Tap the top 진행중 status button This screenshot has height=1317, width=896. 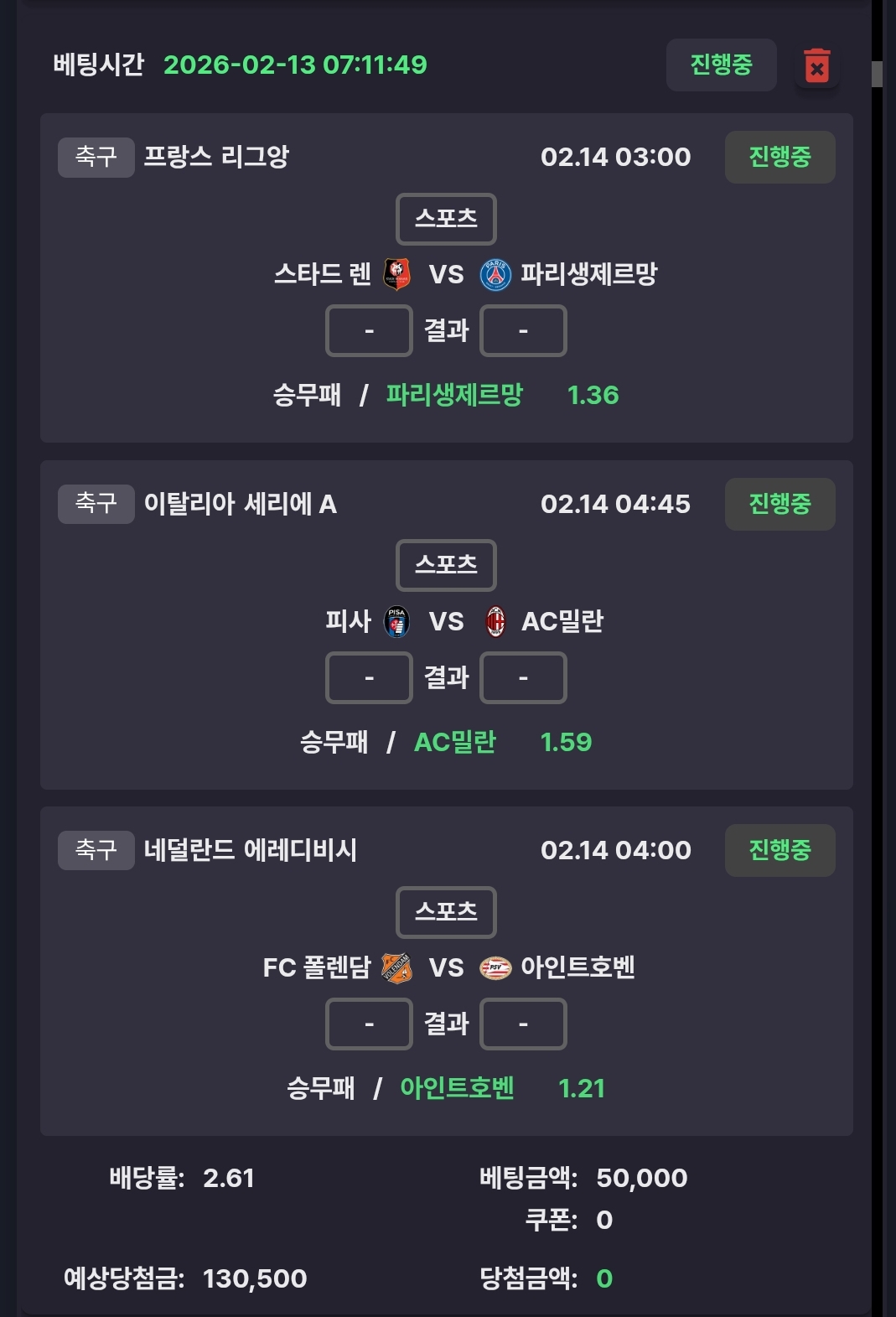721,65
